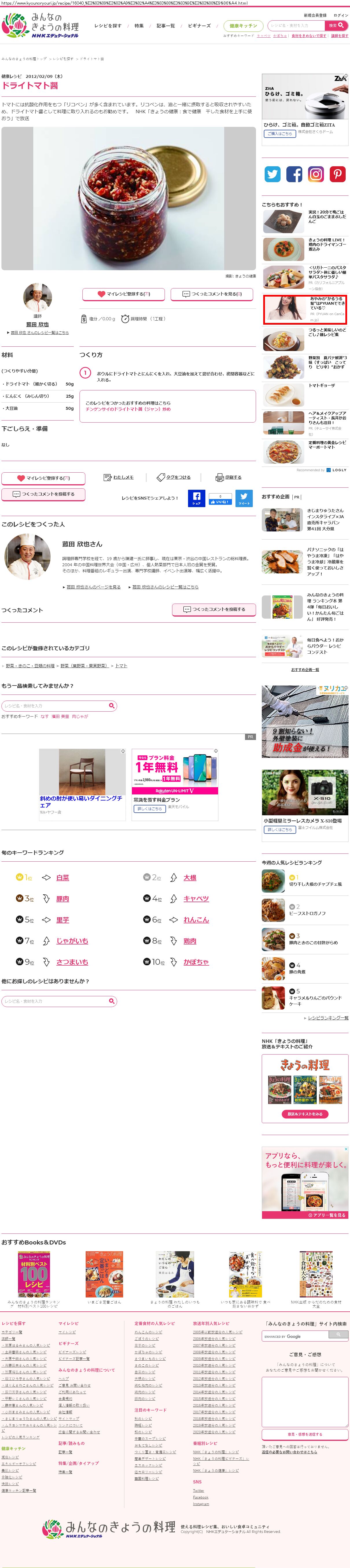Image resolution: width=350 pixels, height=1568 pixels.
Task: Go to the 特集 section
Action: tap(139, 25)
